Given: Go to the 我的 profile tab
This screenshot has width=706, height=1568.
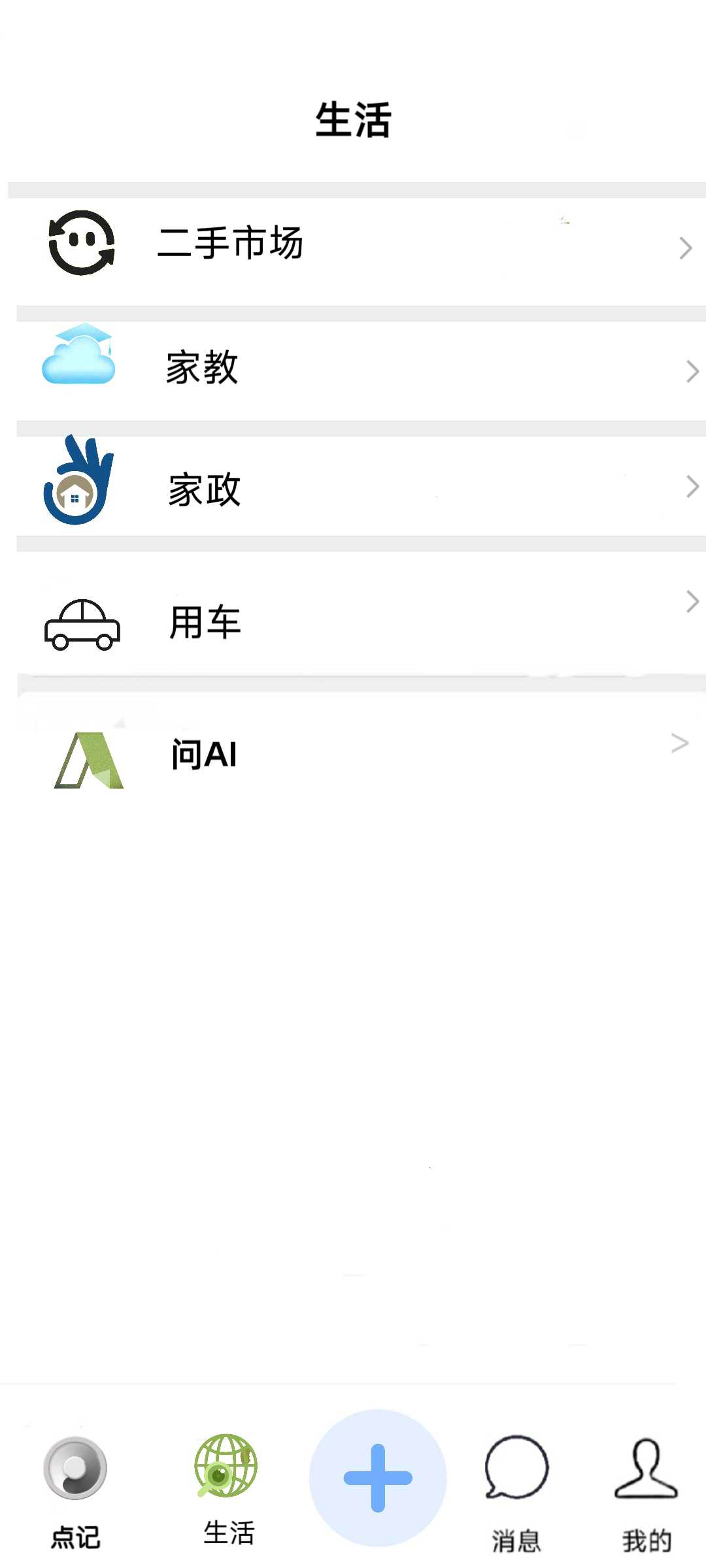Looking at the screenshot, I should 647,1493.
